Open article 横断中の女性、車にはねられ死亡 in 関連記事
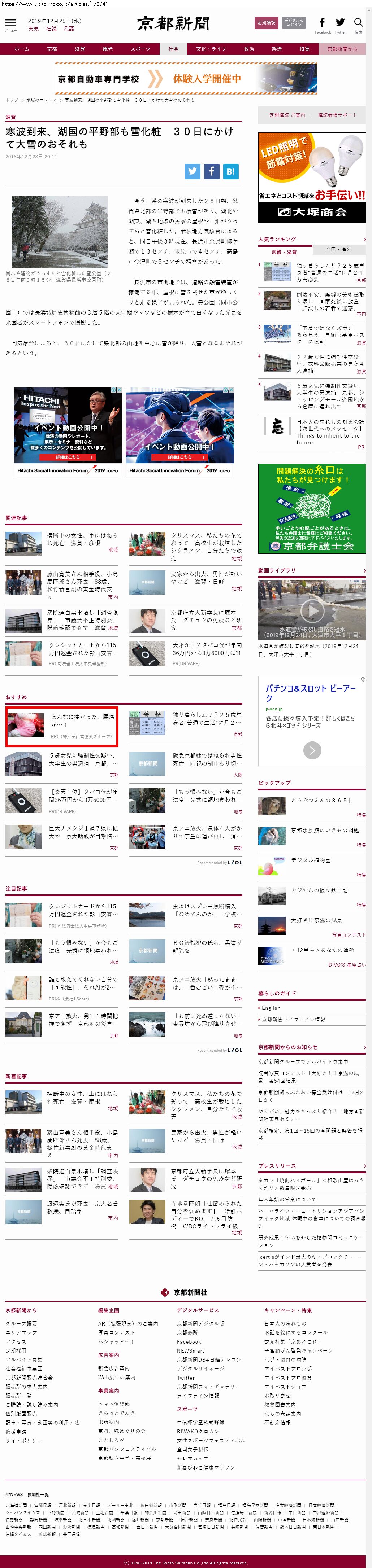 point(82,539)
